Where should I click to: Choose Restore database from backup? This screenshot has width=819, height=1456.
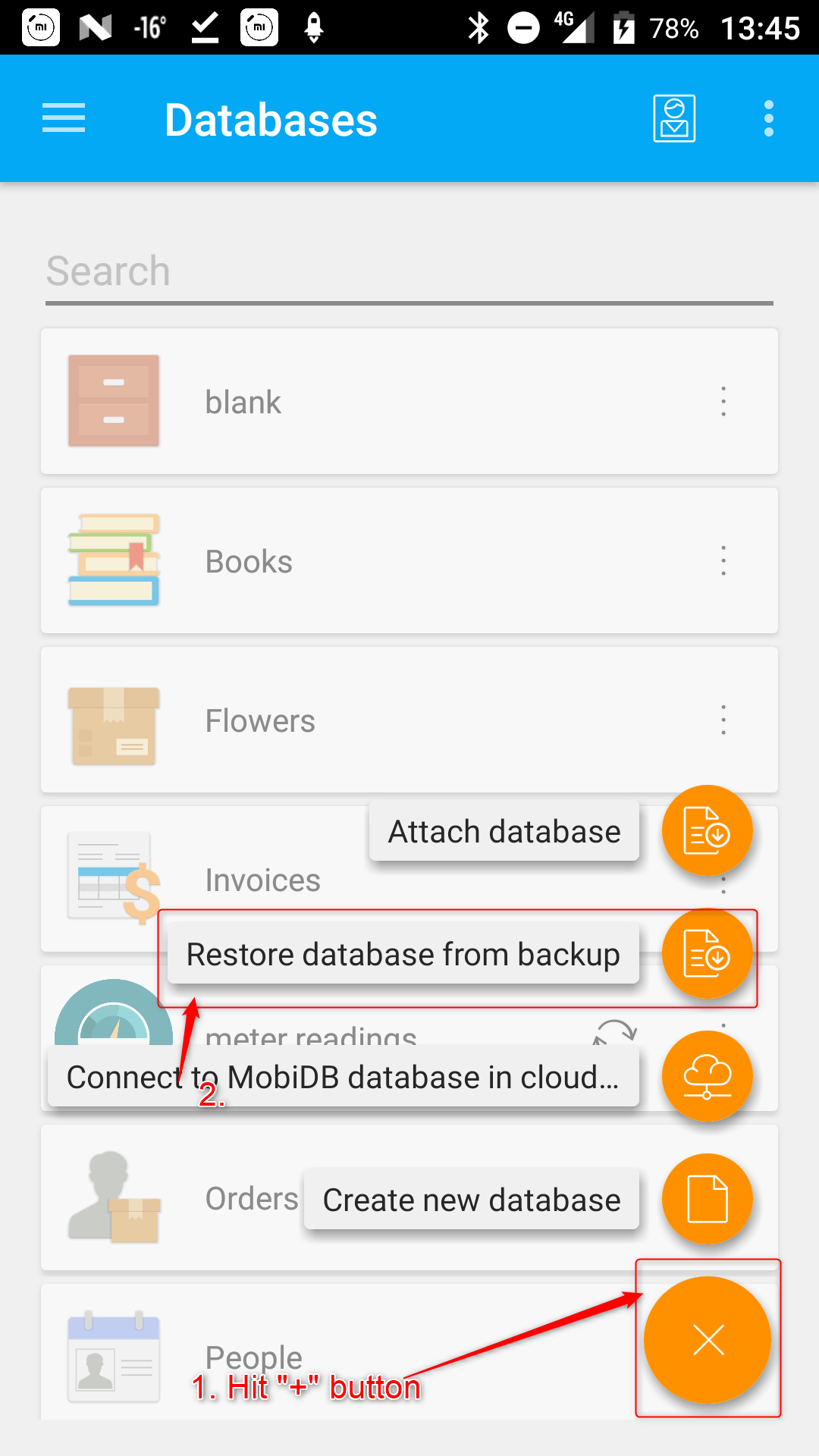pos(403,954)
